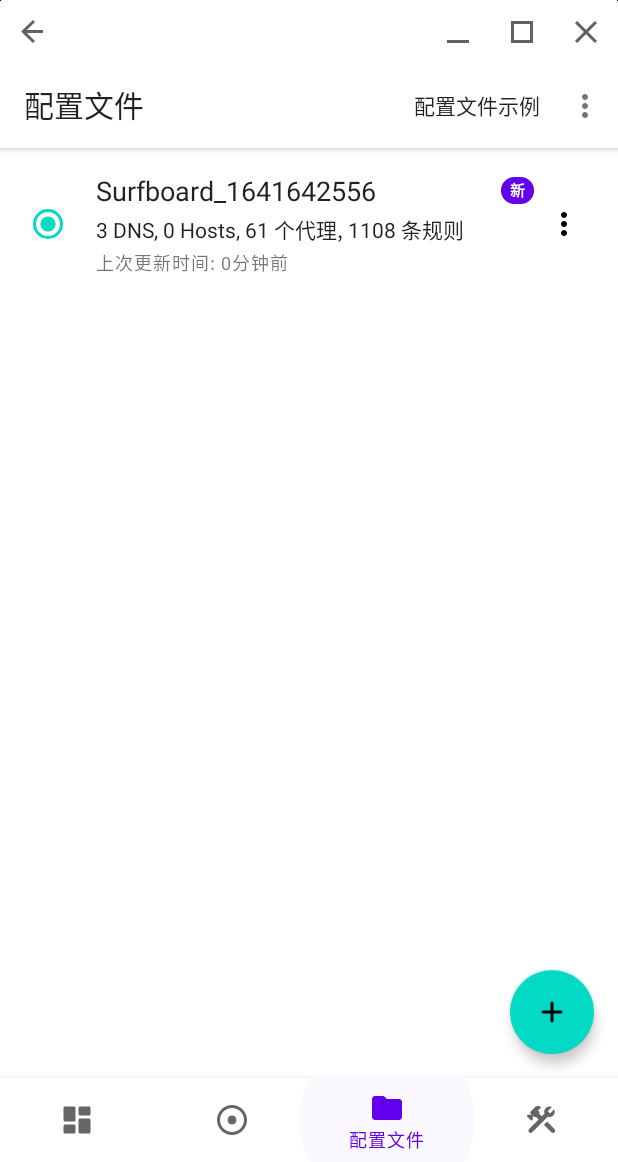618x1162 pixels.
Task: Switch to the tools tab
Action: pyautogui.click(x=541, y=1120)
